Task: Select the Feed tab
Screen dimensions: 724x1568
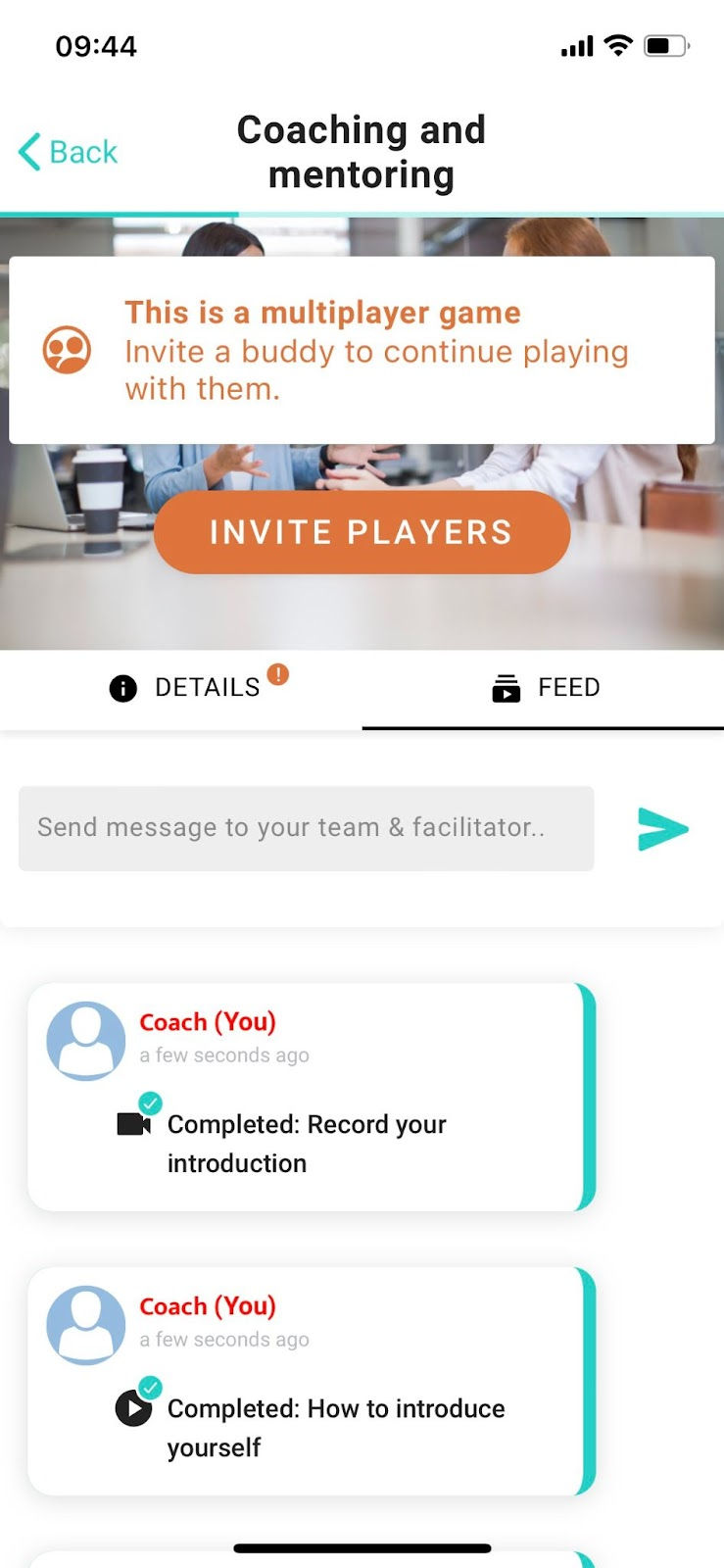Action: (543, 688)
